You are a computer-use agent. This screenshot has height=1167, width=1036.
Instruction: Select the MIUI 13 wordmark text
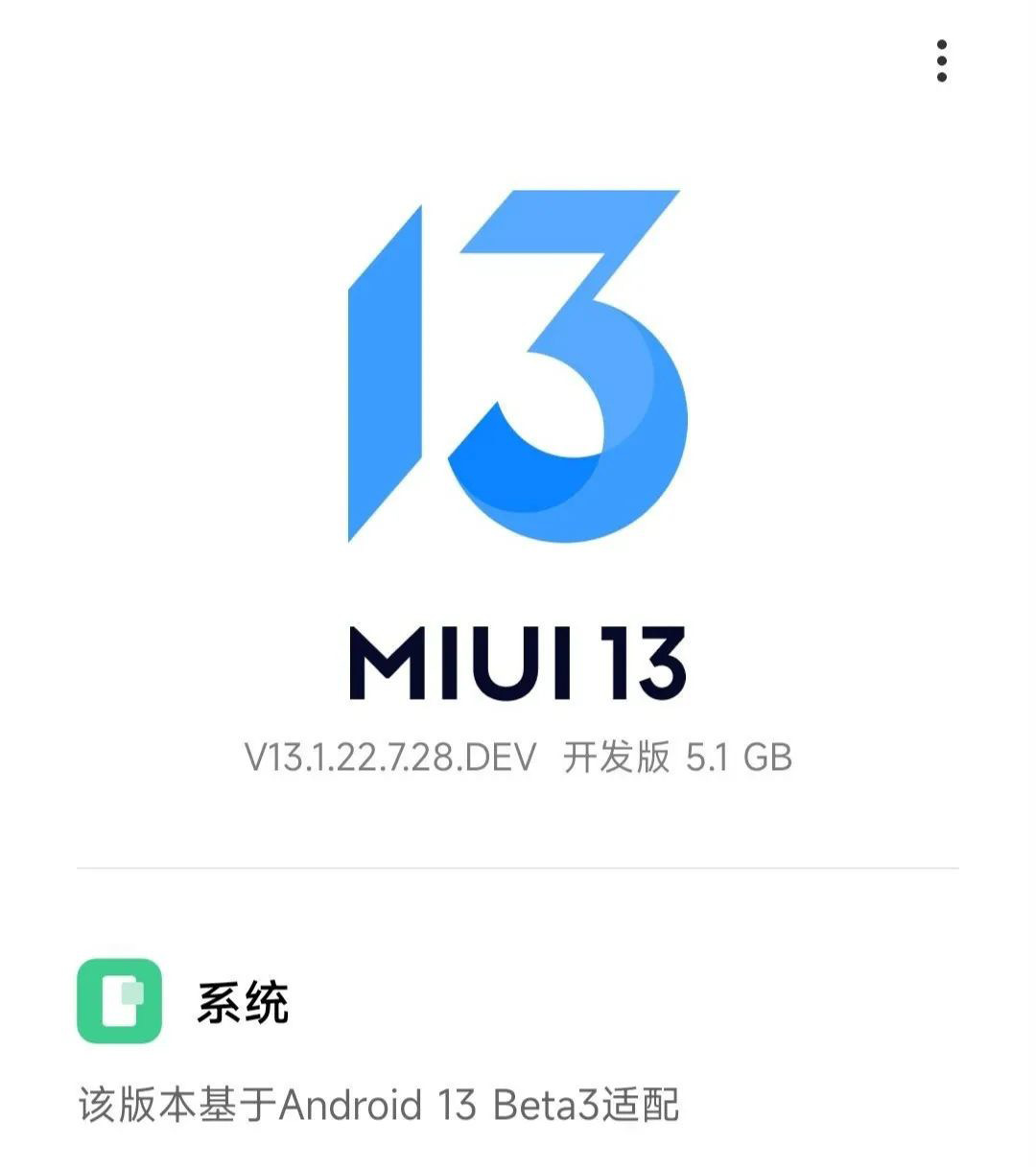point(518,659)
